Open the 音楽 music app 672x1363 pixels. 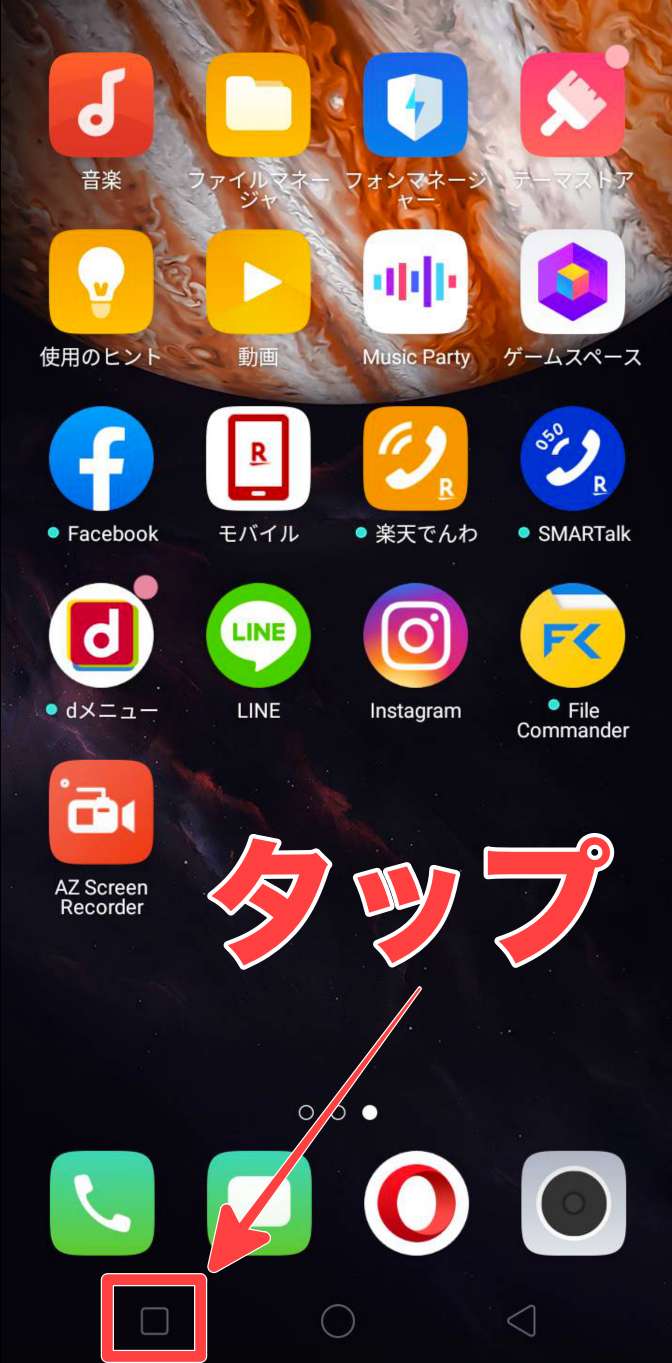101,105
